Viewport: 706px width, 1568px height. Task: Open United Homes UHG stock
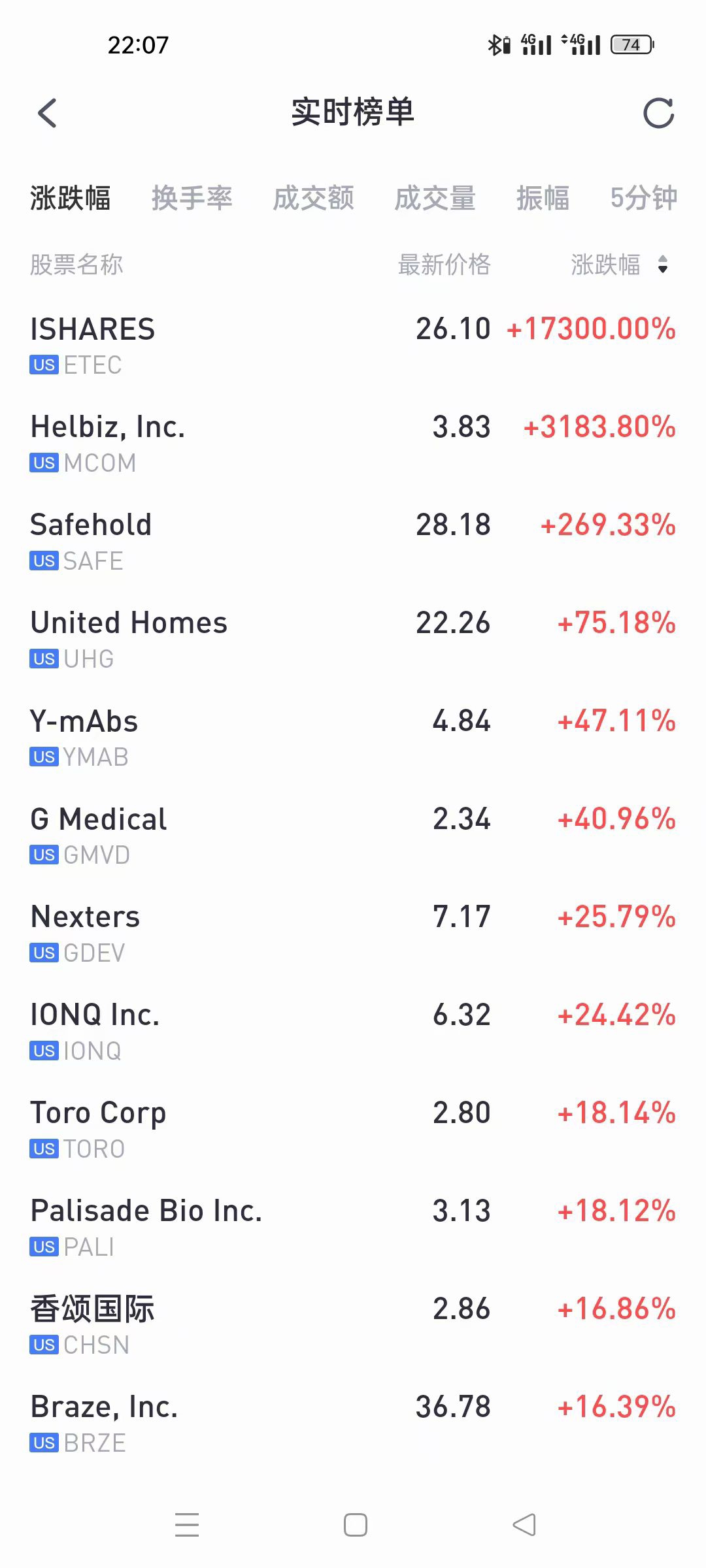pyautogui.click(x=353, y=639)
